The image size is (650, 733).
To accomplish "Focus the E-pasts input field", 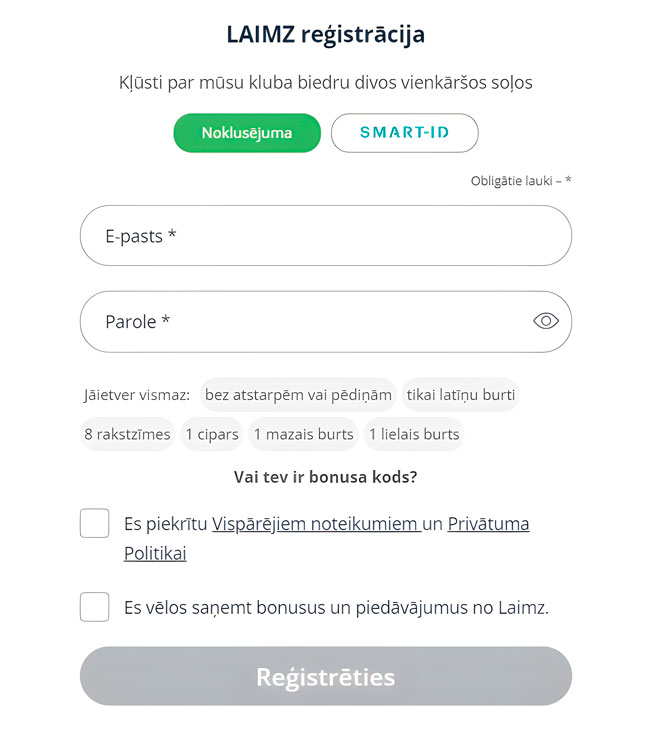I will [x=325, y=236].
